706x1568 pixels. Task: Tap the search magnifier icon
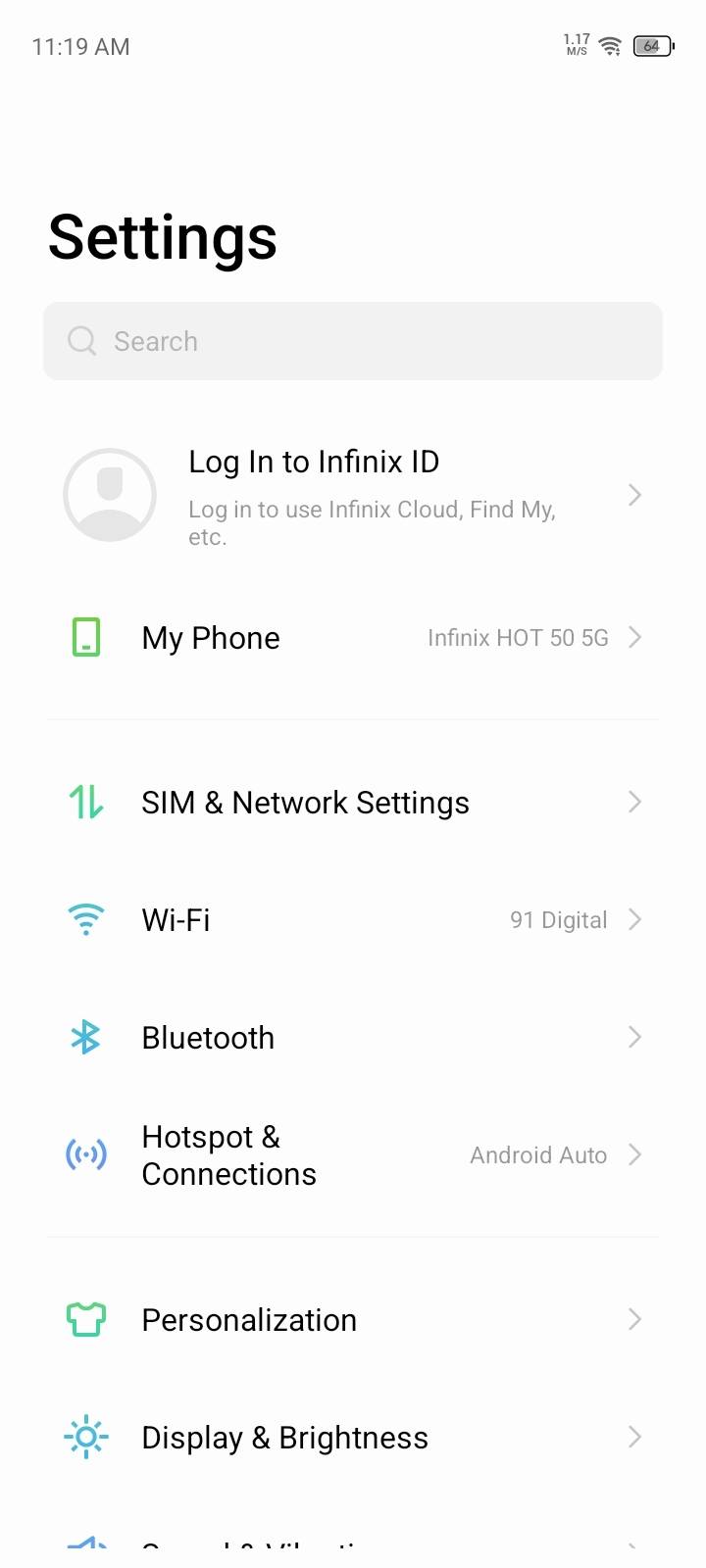81,341
